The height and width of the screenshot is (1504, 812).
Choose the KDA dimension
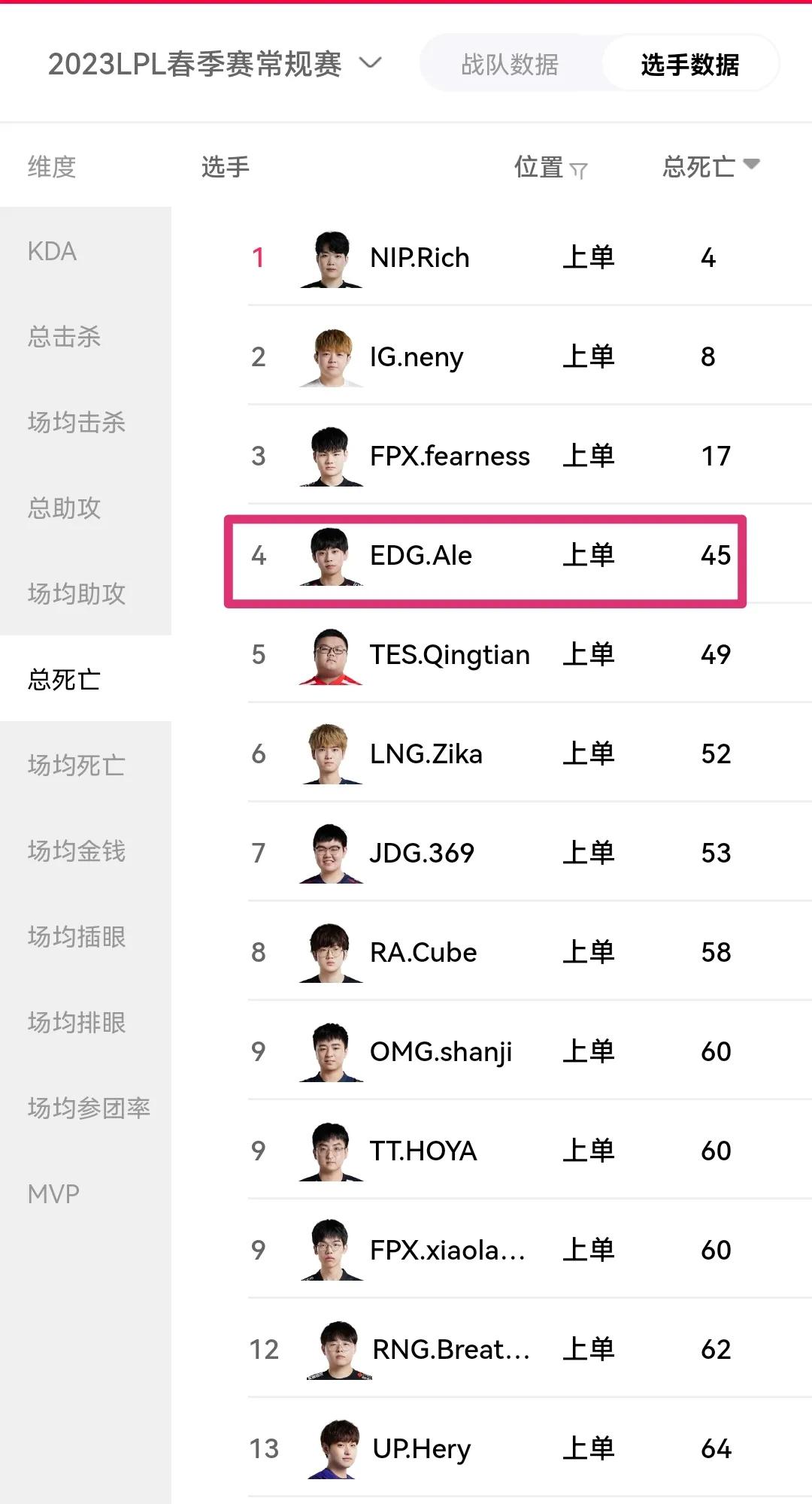53,251
